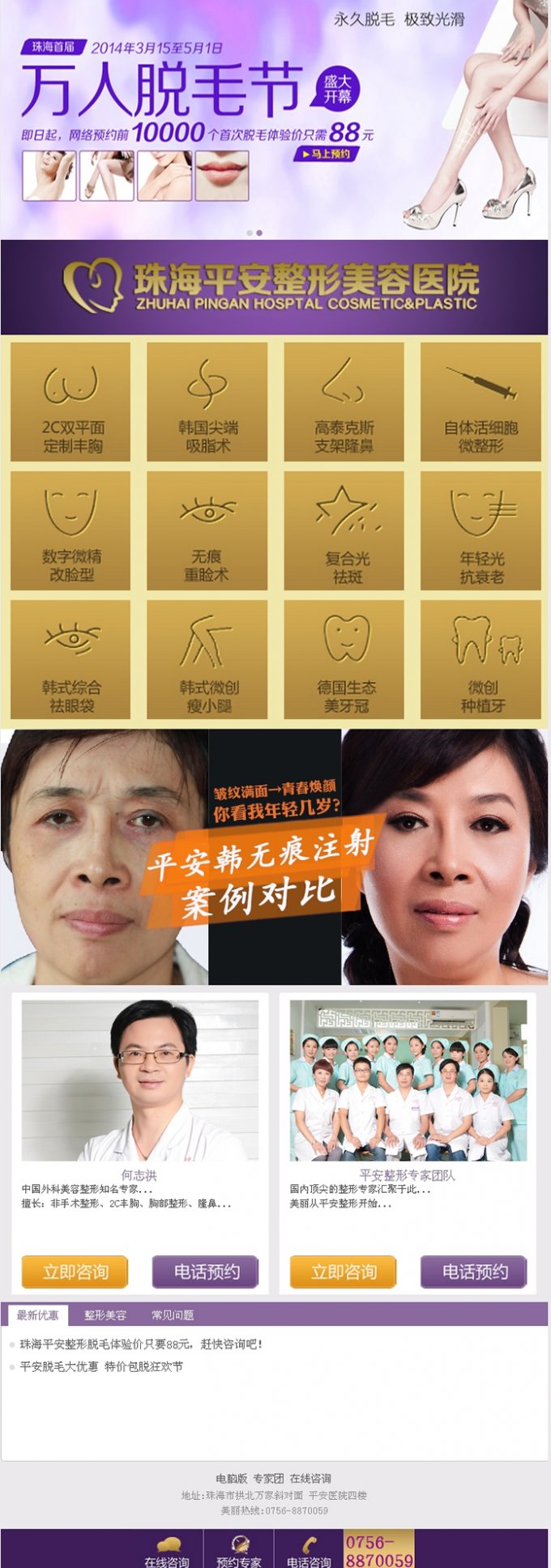The image size is (551, 1568).
Task: View the 平安韩无痕注射案例对比 banner
Action: (x=274, y=857)
